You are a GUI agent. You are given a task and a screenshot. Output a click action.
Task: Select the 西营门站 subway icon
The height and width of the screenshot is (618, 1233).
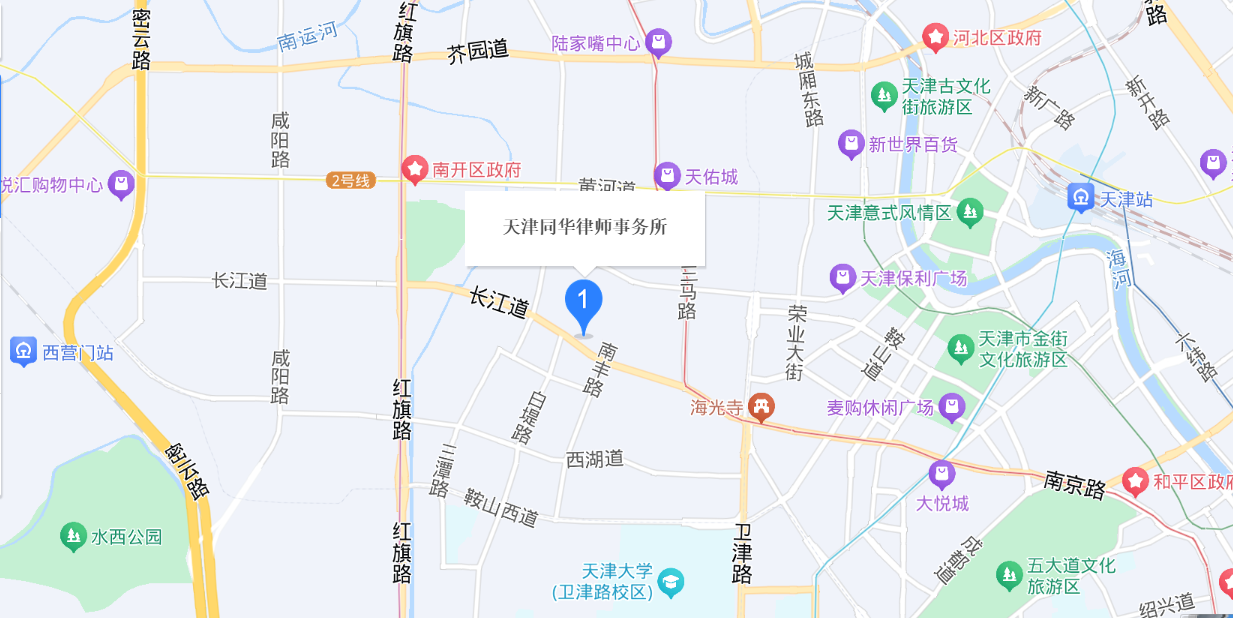(24, 352)
